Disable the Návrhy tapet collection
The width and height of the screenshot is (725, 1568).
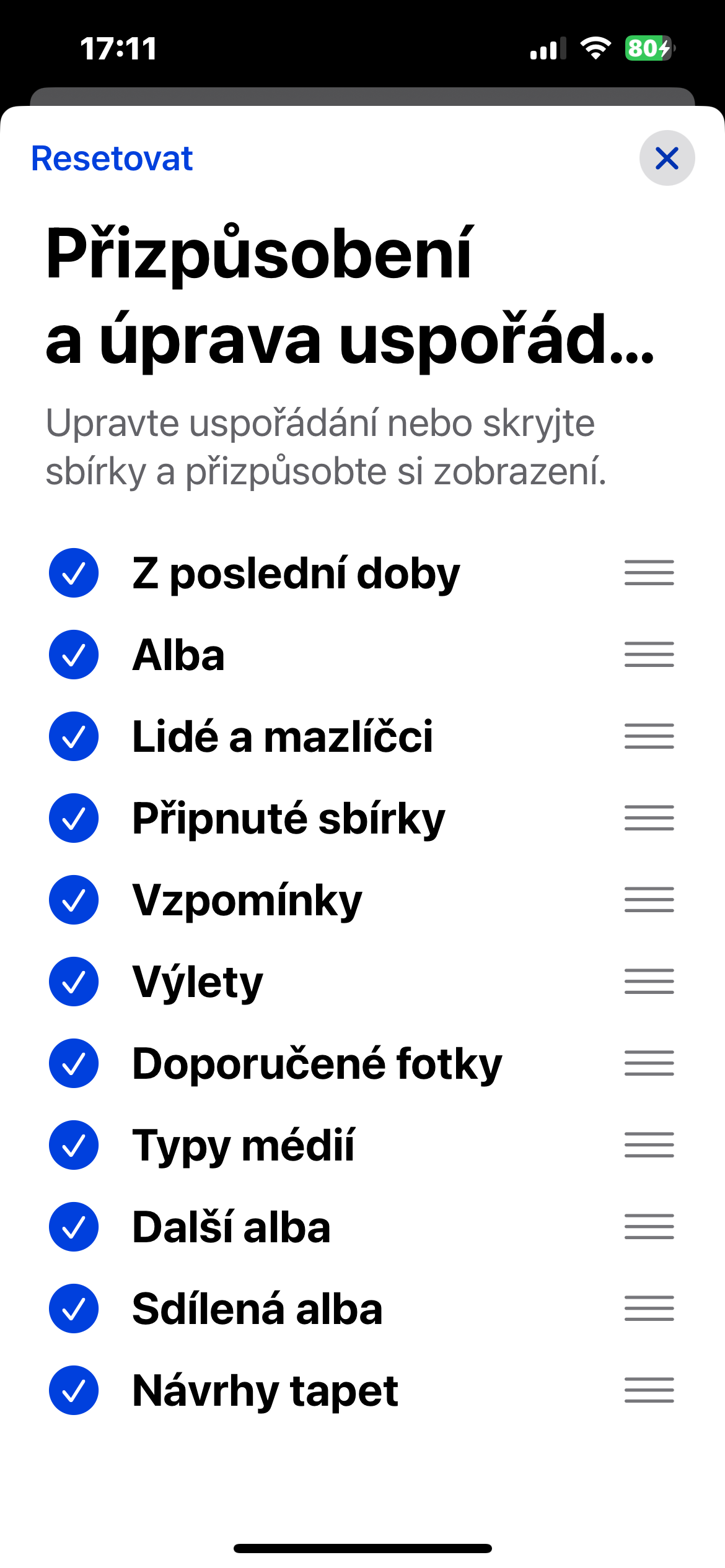(74, 1390)
